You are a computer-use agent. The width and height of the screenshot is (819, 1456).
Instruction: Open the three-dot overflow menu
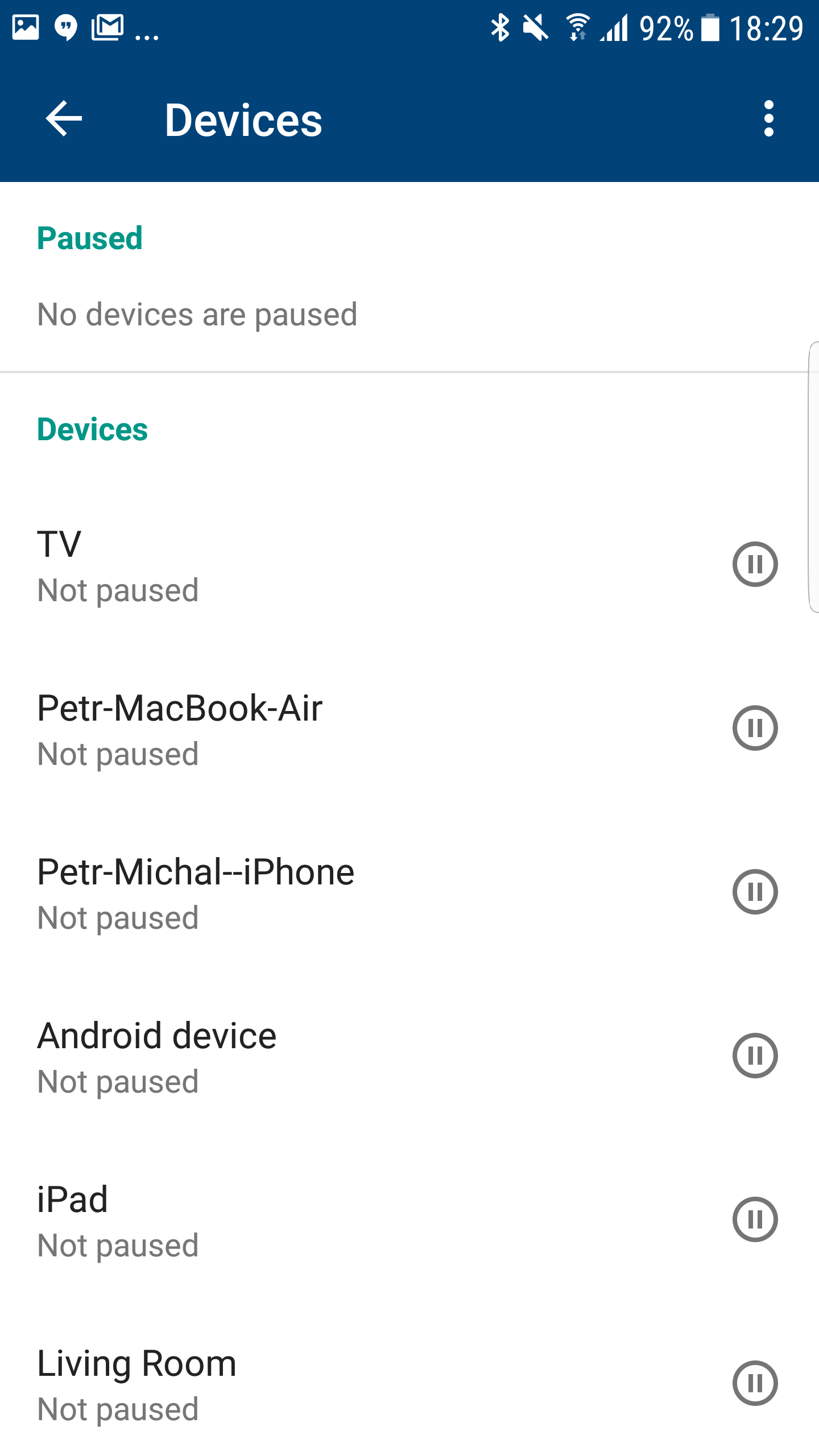click(769, 119)
